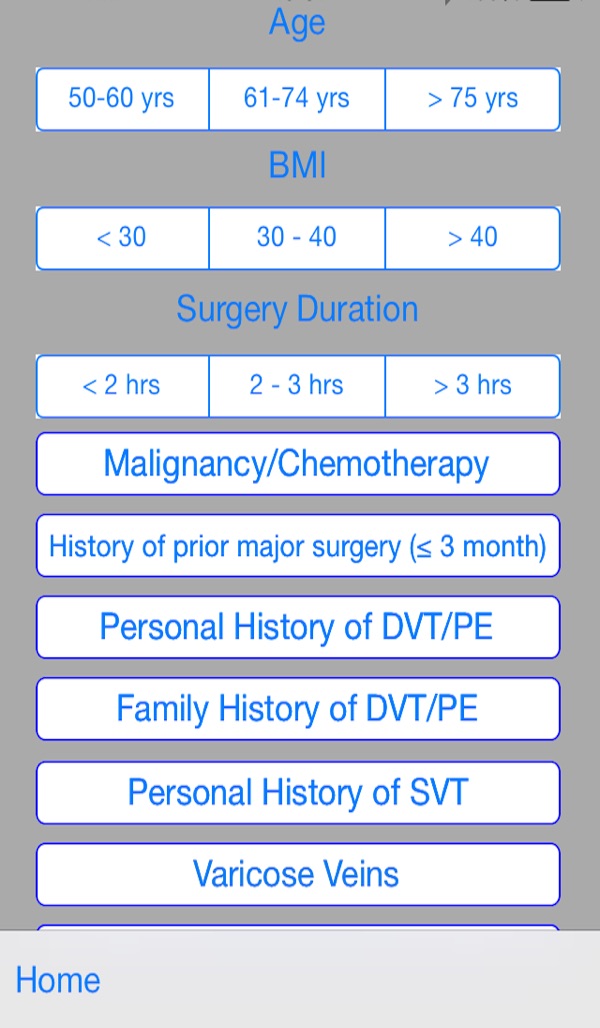The width and height of the screenshot is (600, 1028).
Task: Mark Personal History of SVT
Action: click(298, 792)
